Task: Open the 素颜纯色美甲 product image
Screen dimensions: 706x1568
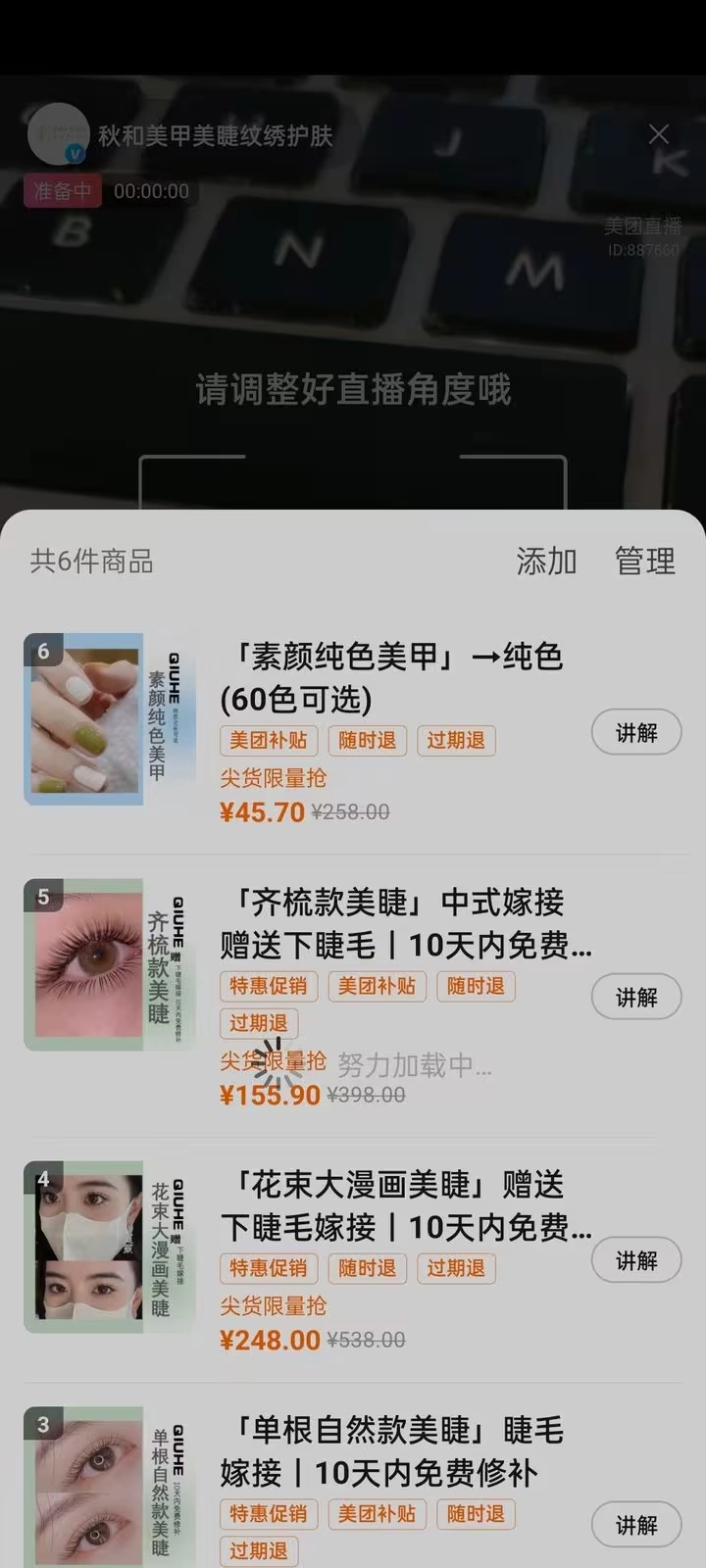Action: (x=109, y=719)
